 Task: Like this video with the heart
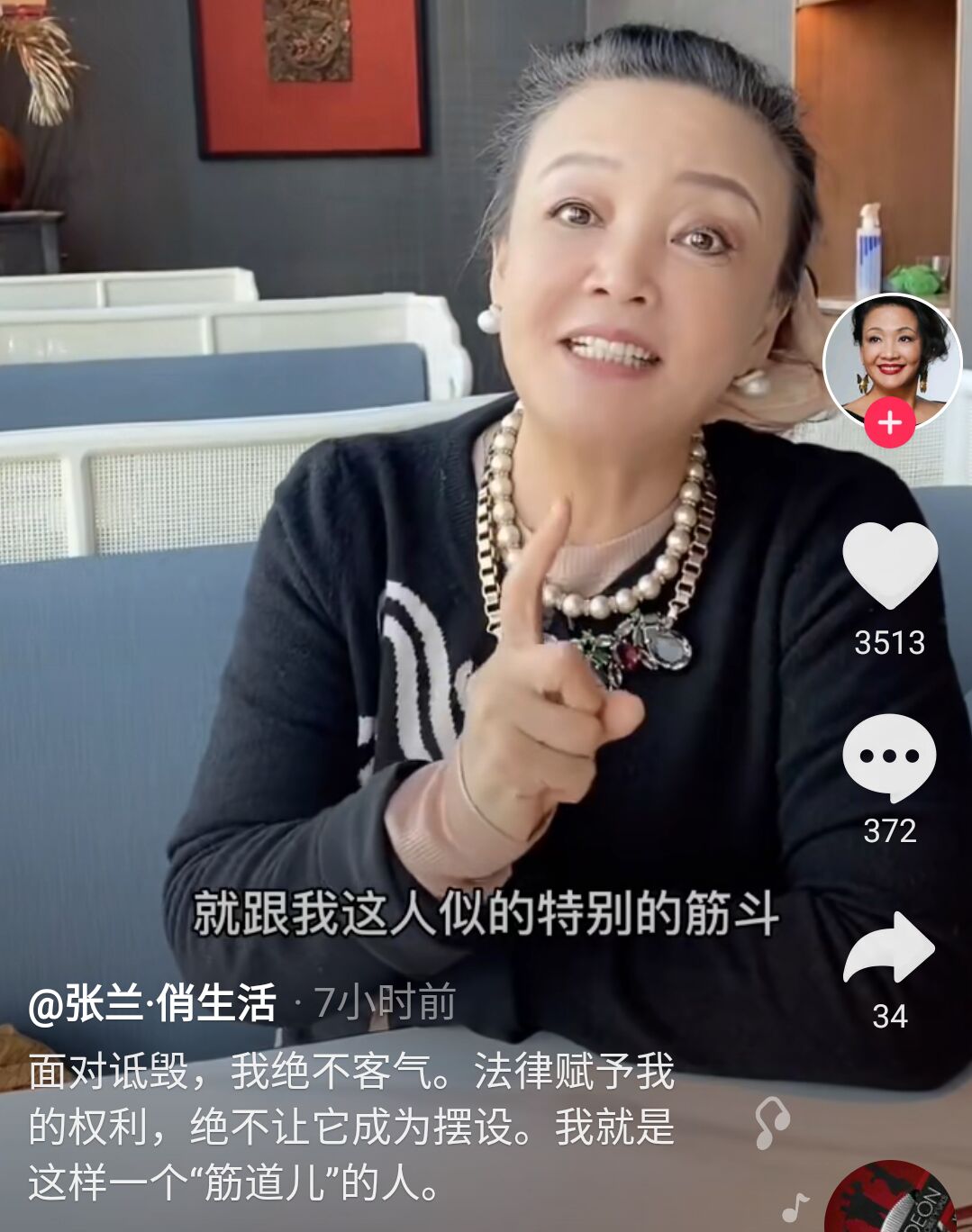890,566
